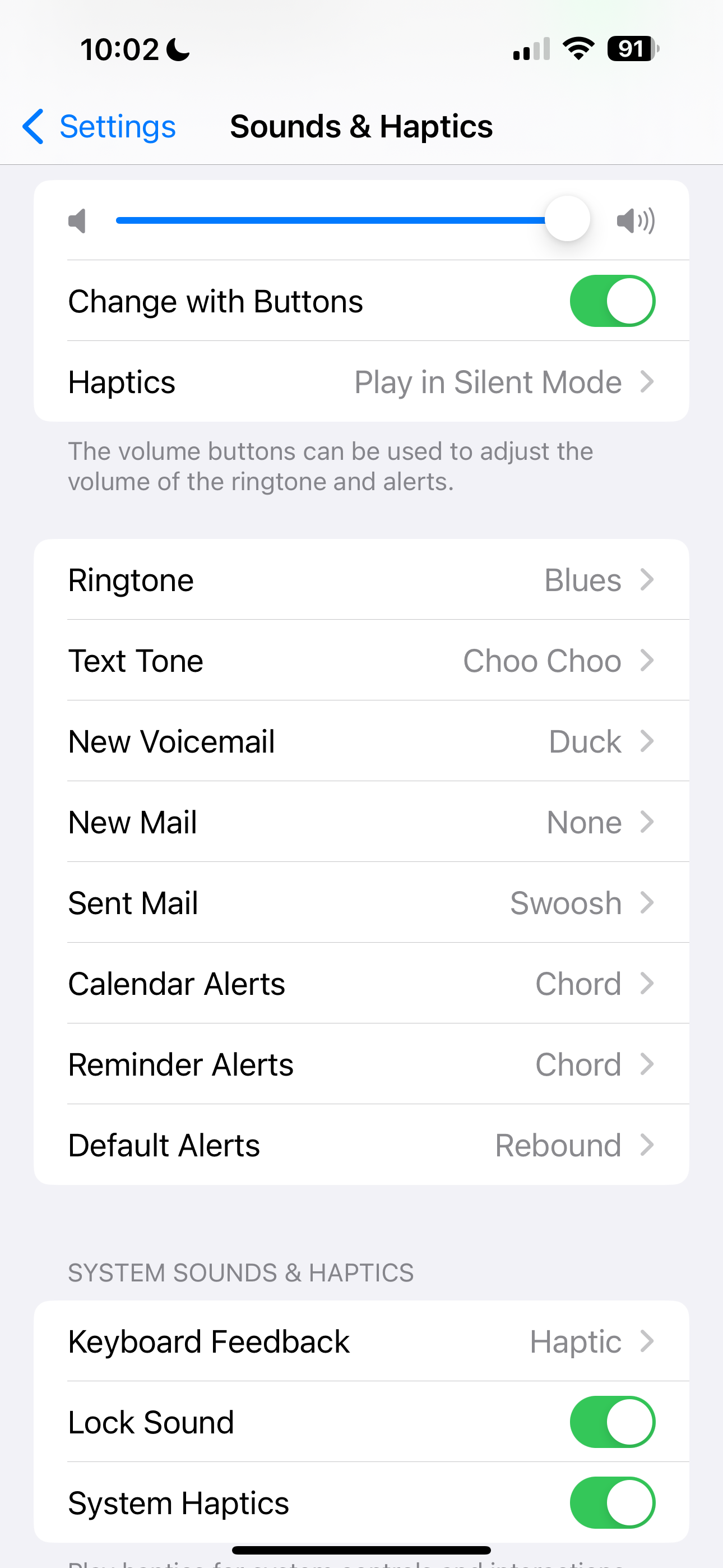Select a New Mail sound

click(361, 822)
